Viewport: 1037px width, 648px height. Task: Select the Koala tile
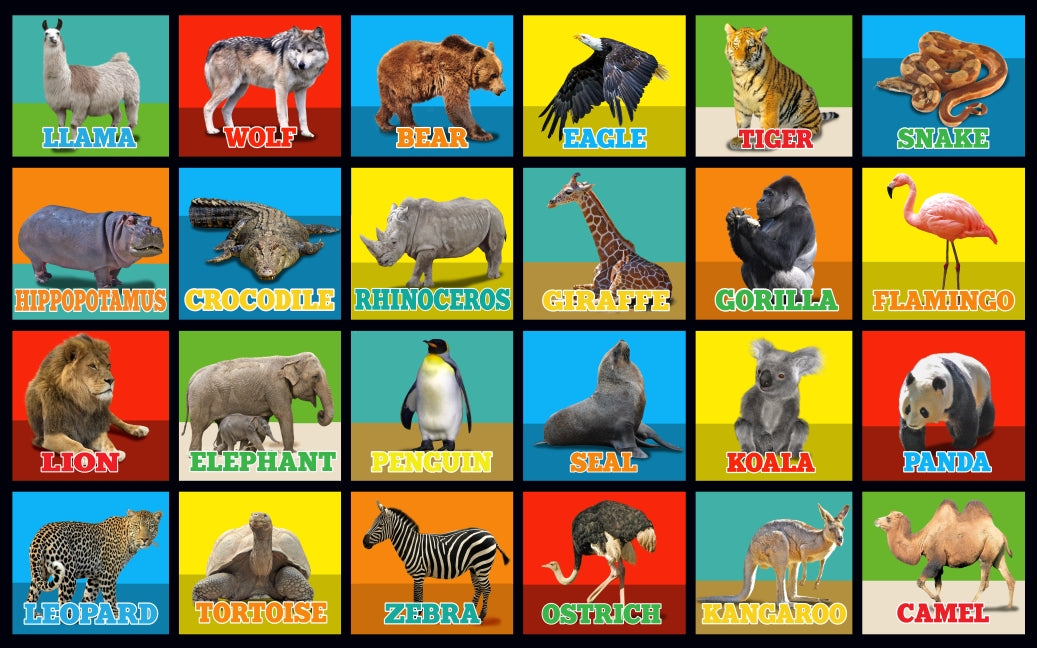coord(774,405)
